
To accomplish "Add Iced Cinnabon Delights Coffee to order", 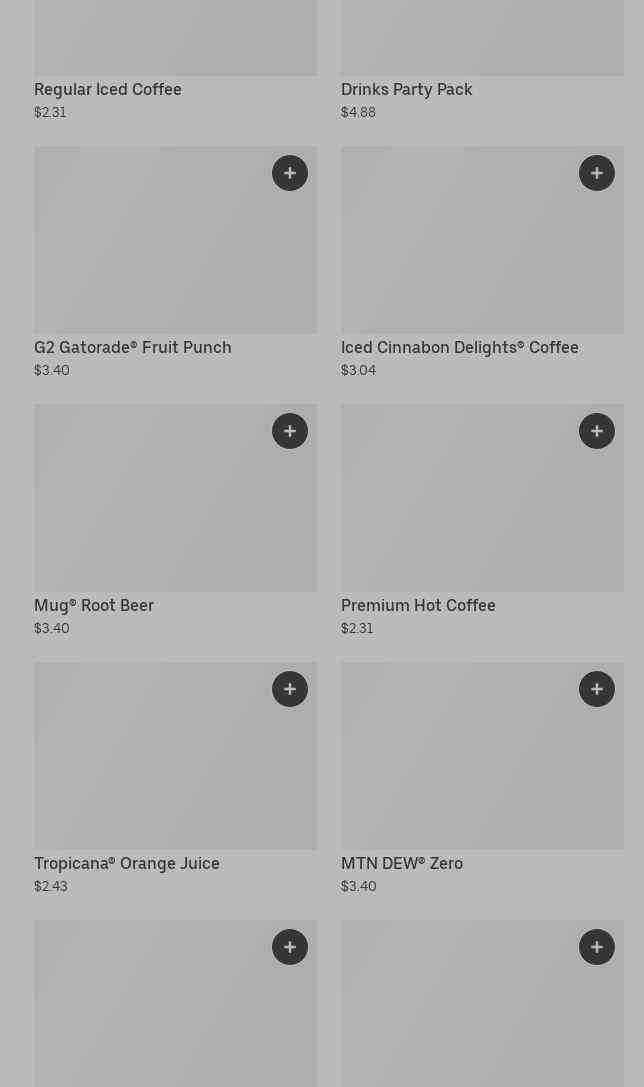I will (x=597, y=173).
